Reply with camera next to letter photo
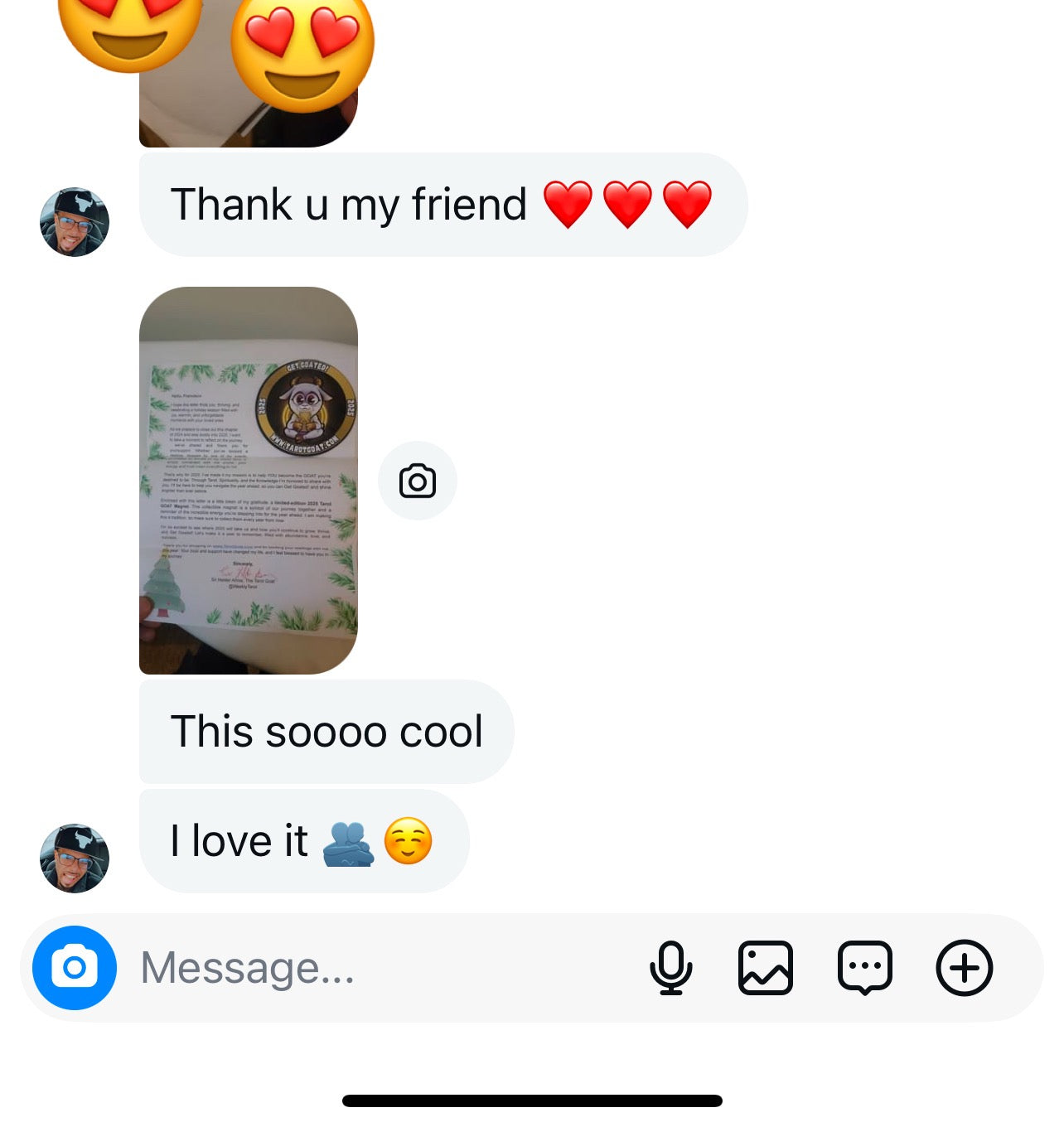Image resolution: width=1064 pixels, height=1127 pixels. (x=418, y=481)
